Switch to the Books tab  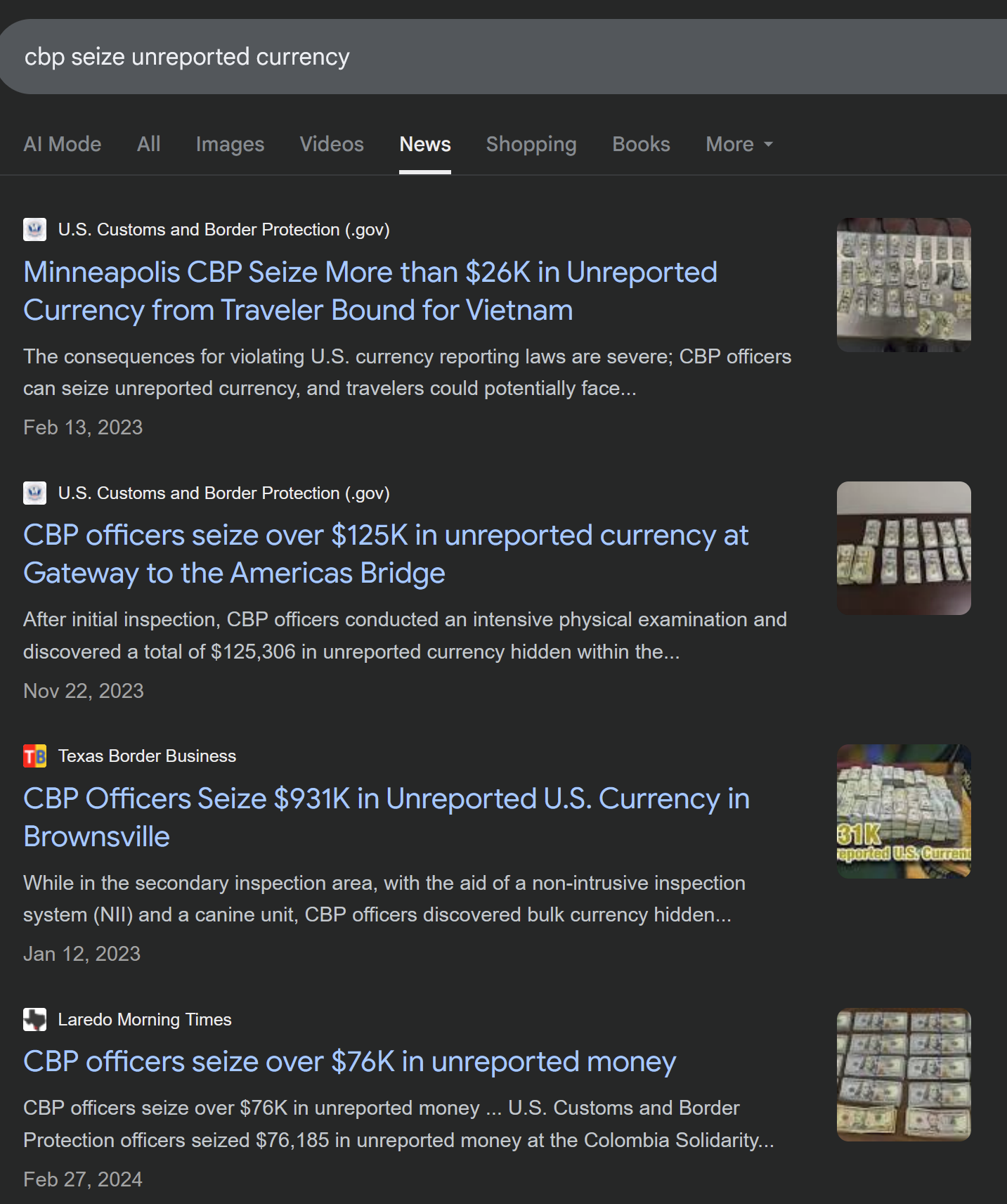point(641,144)
